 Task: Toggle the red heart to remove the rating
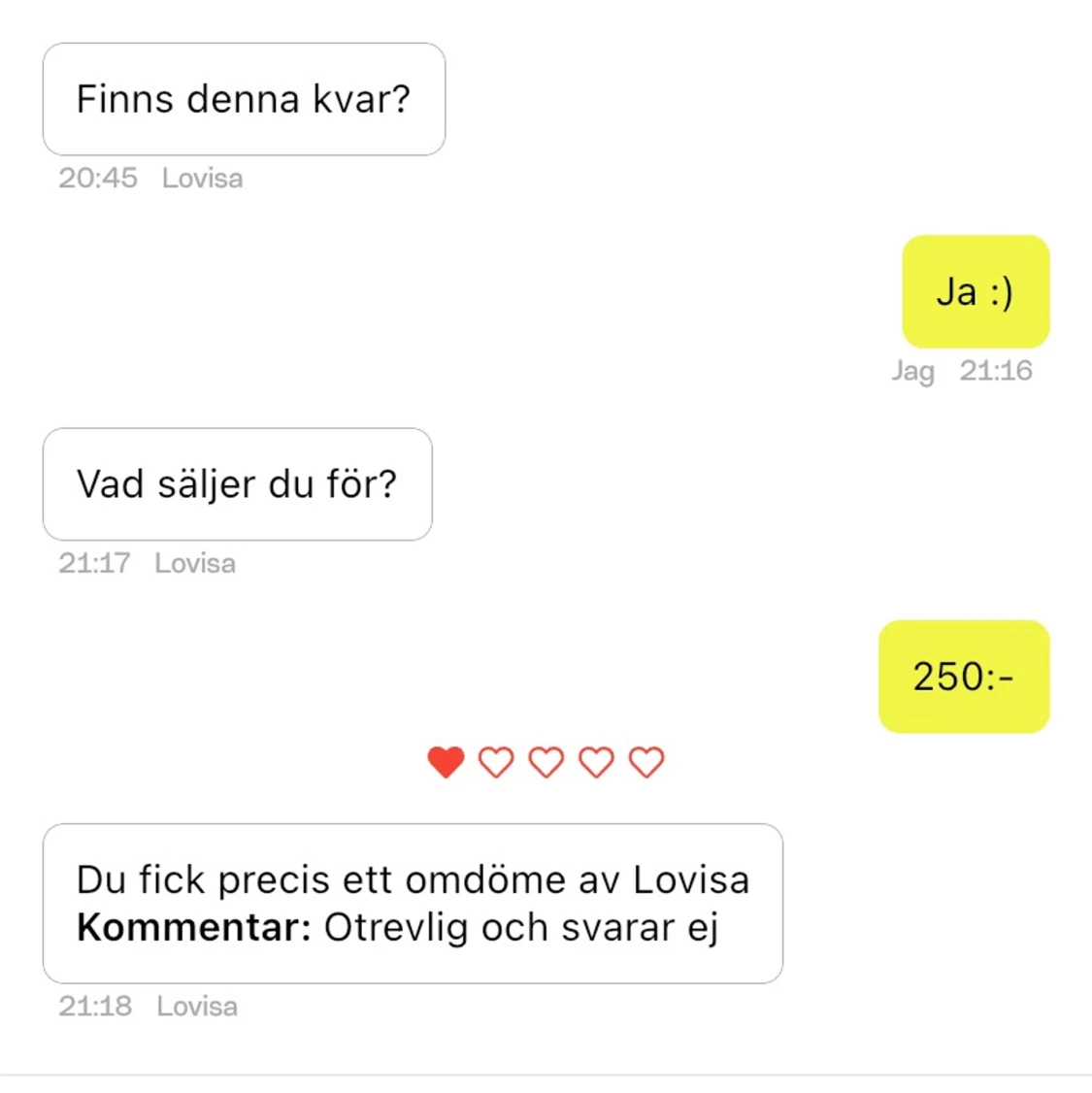click(x=447, y=763)
